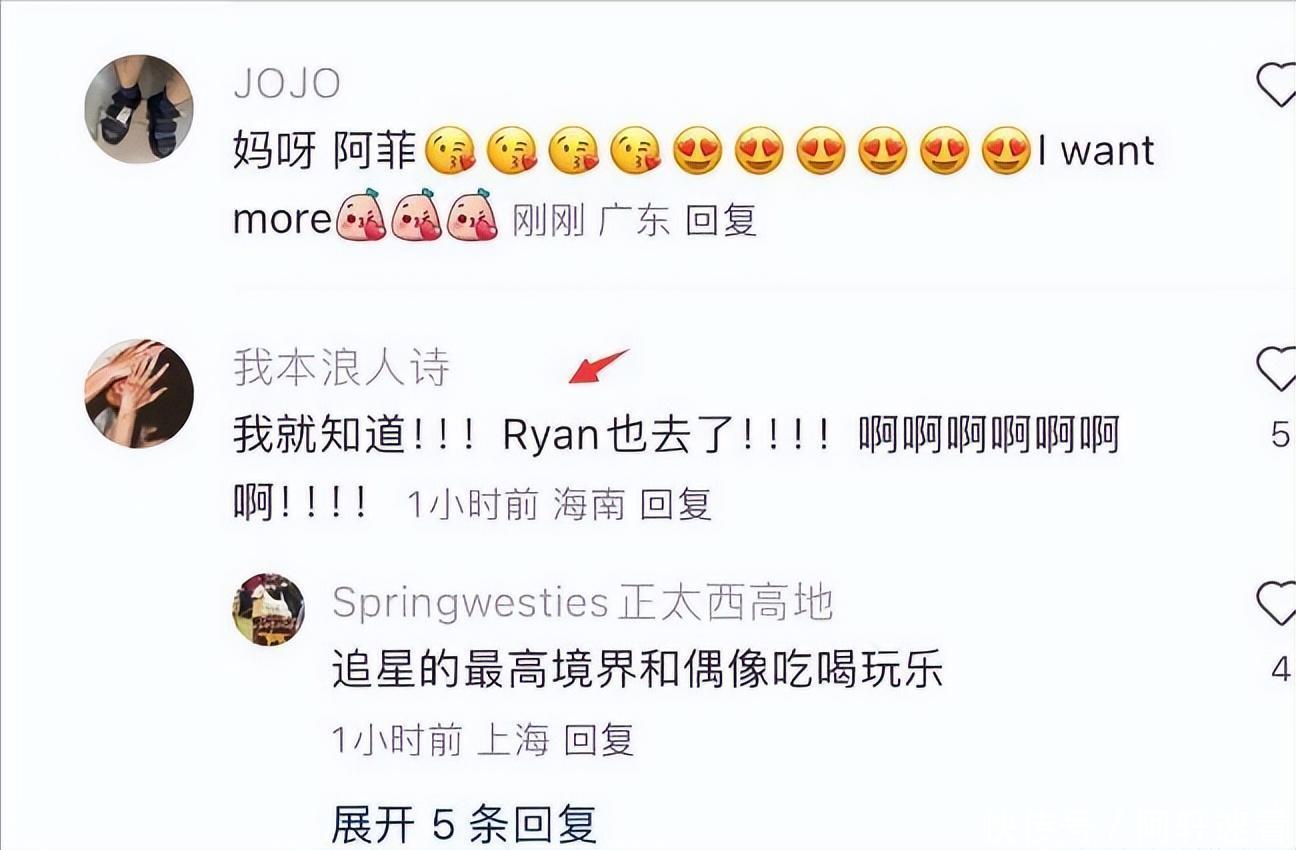Reply to 我本浪人诗's comment
The height and width of the screenshot is (850, 1296).
(676, 504)
